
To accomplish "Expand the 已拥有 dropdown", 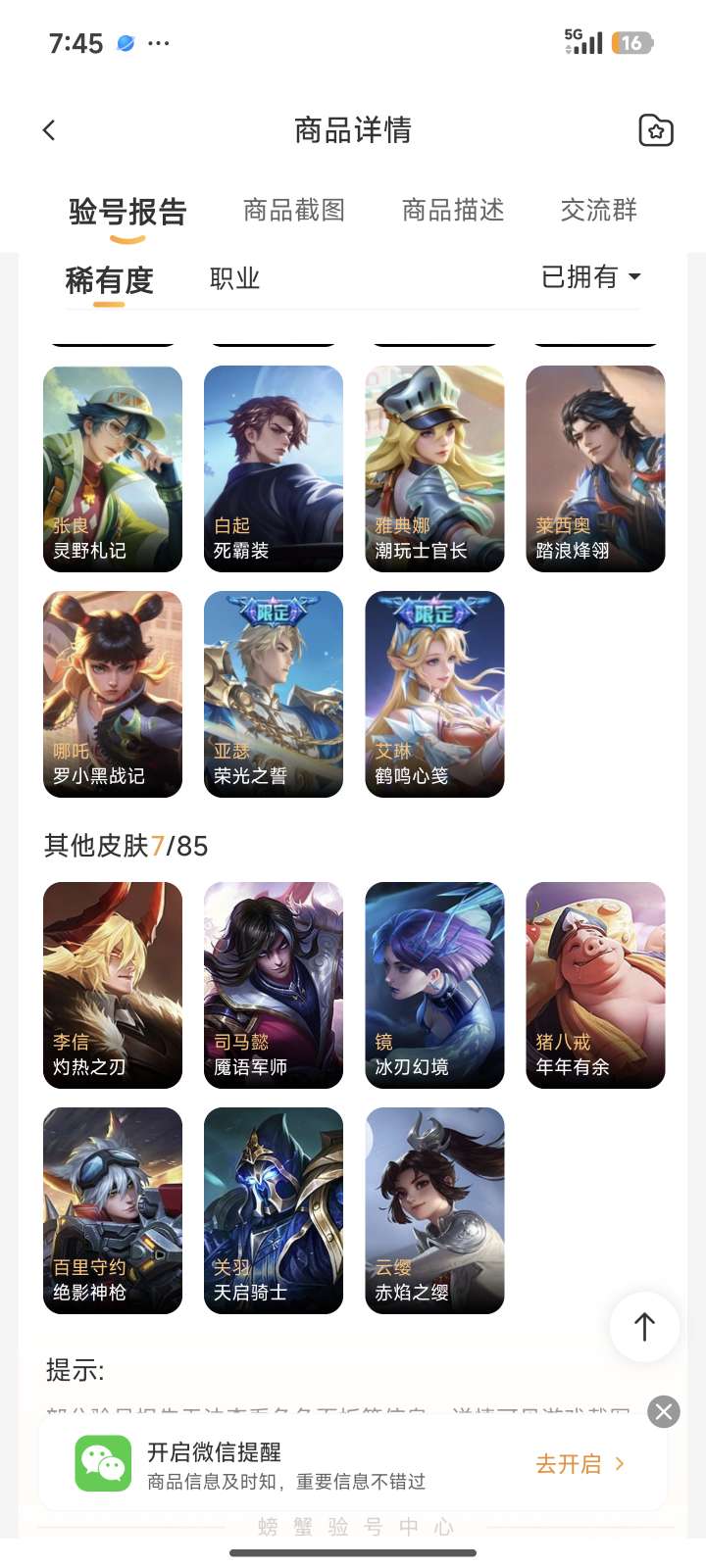I will point(591,277).
